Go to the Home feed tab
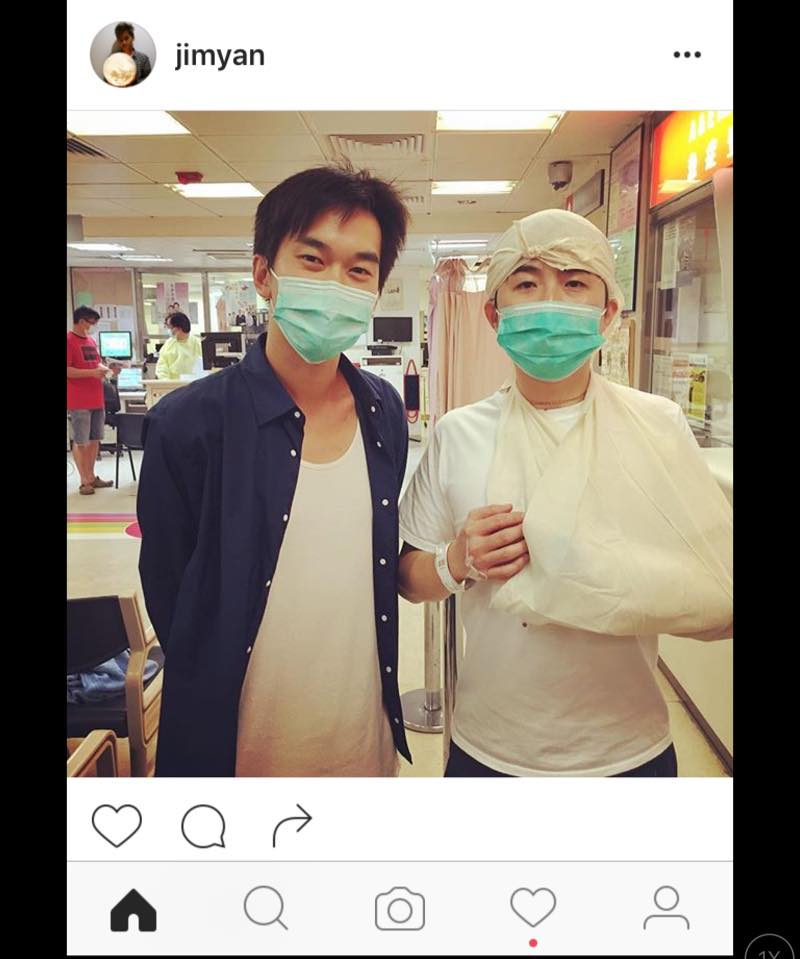Viewport: 800px width, 959px height. coord(133,909)
